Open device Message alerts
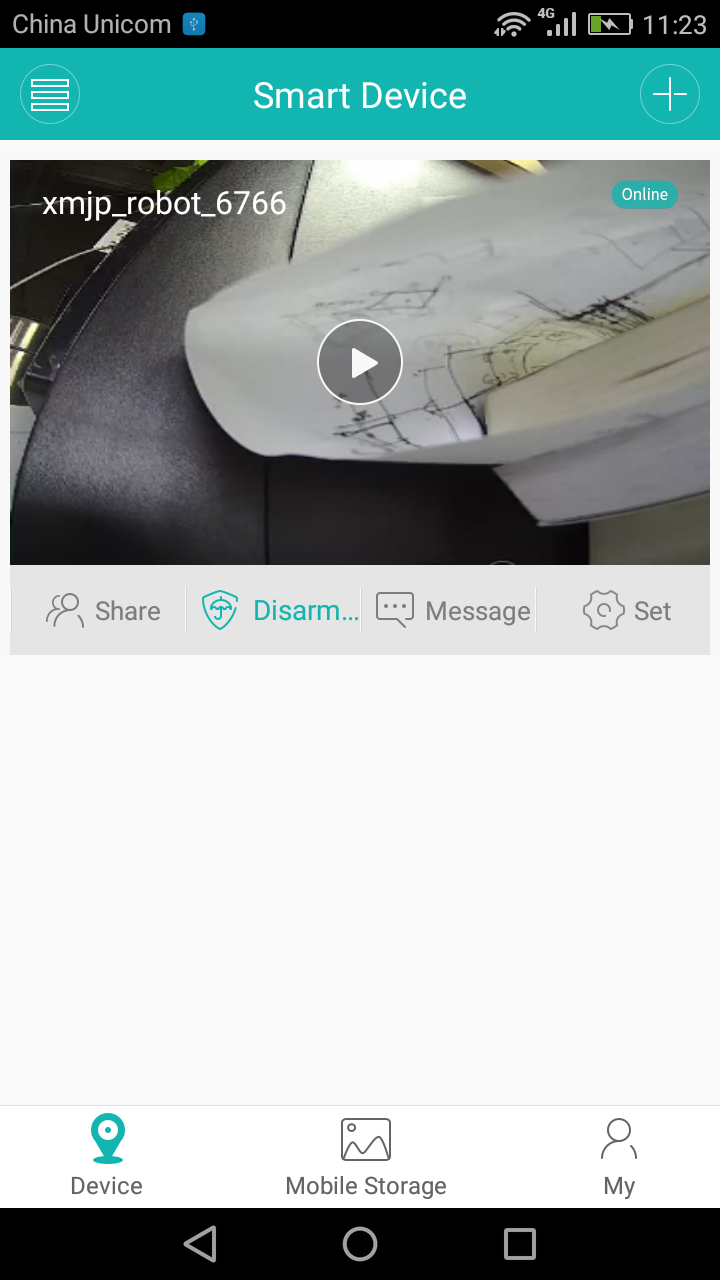 (x=453, y=611)
